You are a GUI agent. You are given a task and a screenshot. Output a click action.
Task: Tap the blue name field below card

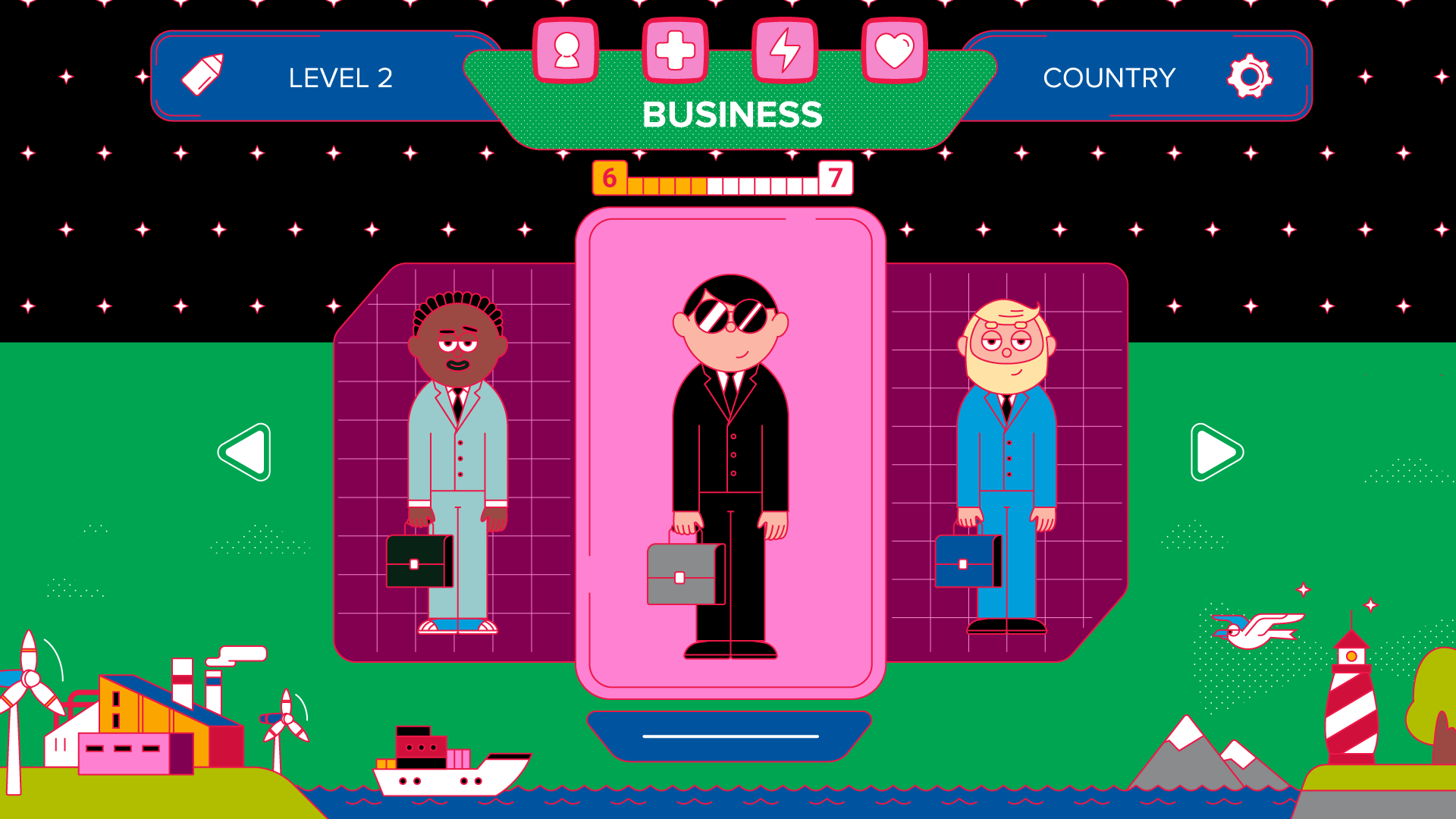(730, 736)
